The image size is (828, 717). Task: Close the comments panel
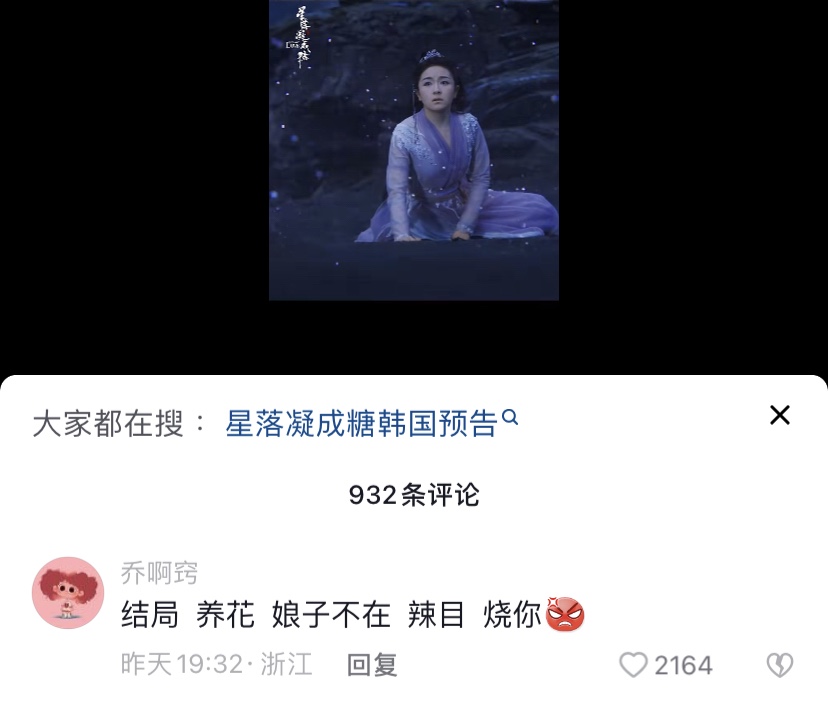coord(780,415)
